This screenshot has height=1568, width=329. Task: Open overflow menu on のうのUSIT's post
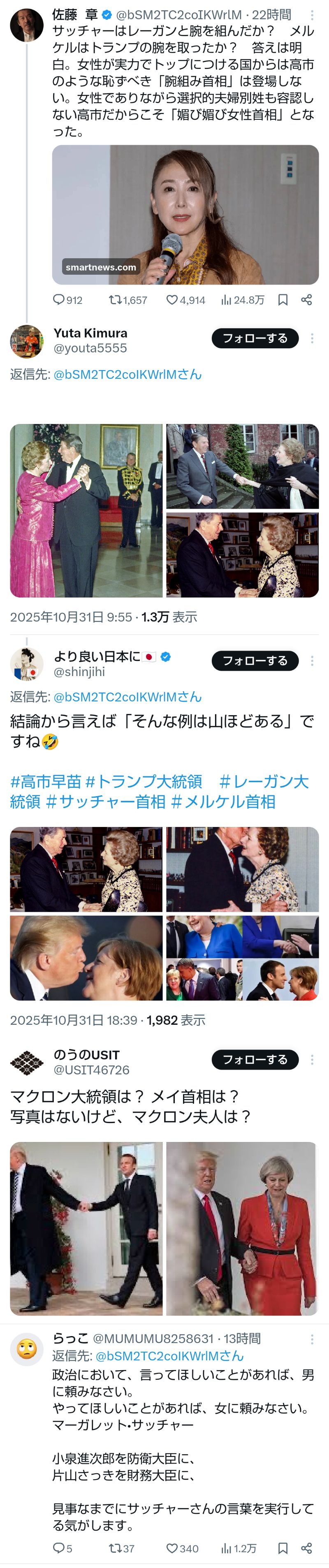tap(312, 1060)
